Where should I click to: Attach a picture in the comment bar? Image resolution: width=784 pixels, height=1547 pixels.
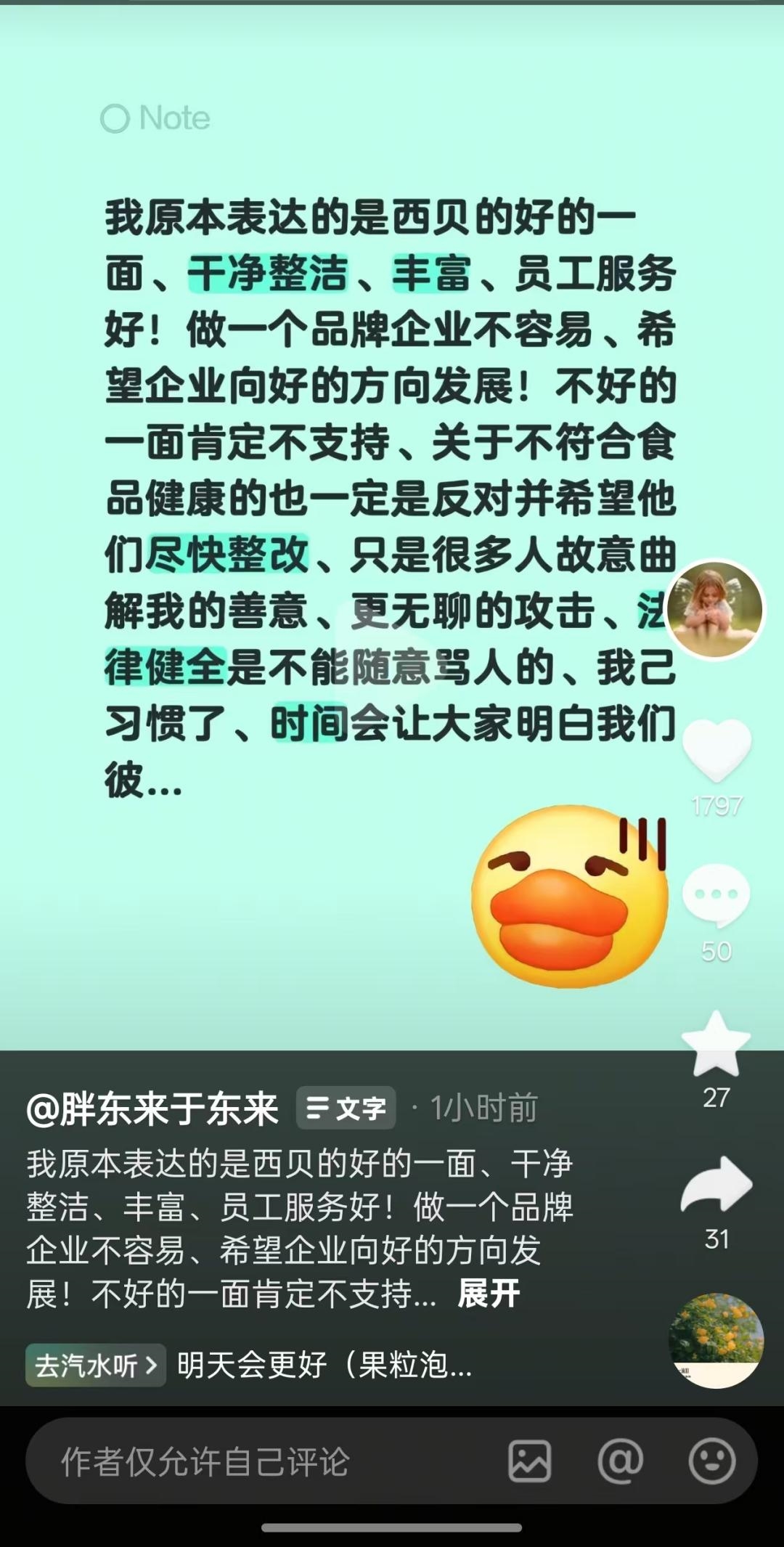[530, 1461]
